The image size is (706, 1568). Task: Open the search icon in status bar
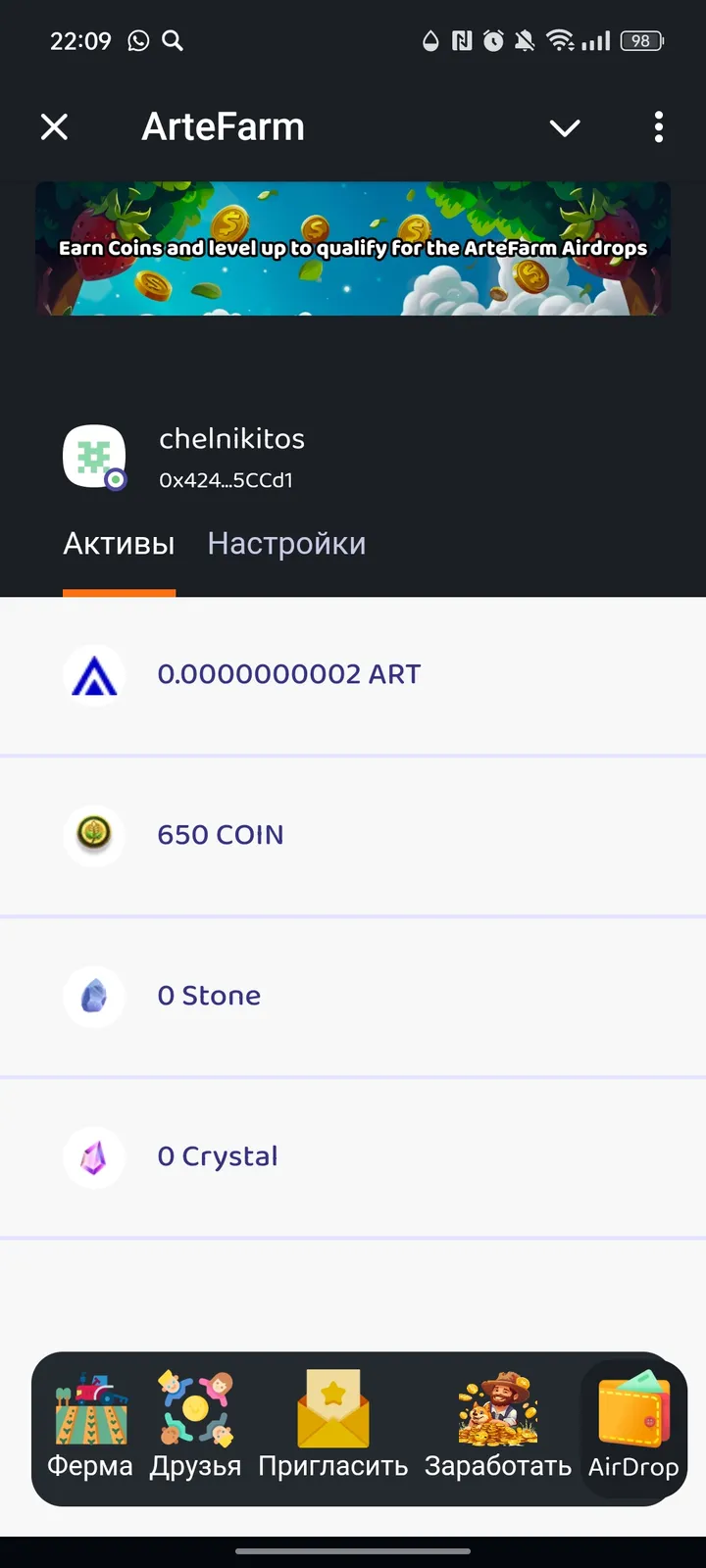click(x=173, y=41)
